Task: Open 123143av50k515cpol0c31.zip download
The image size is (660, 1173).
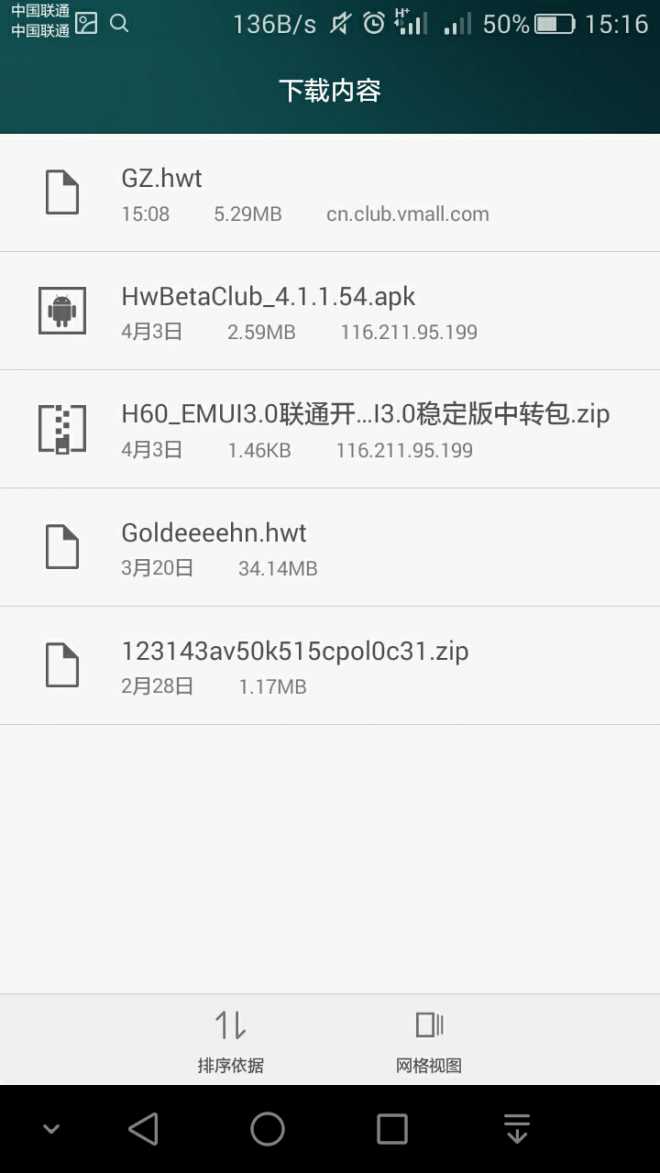Action: point(330,665)
